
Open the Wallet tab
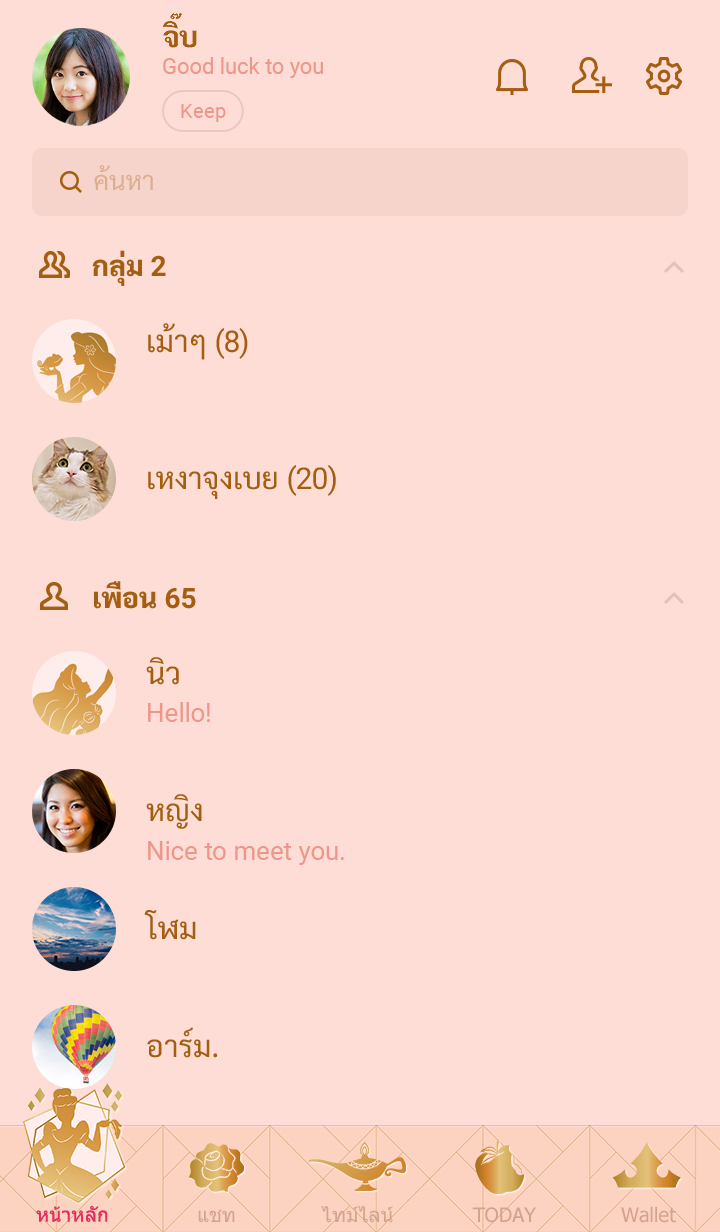coord(648,1180)
